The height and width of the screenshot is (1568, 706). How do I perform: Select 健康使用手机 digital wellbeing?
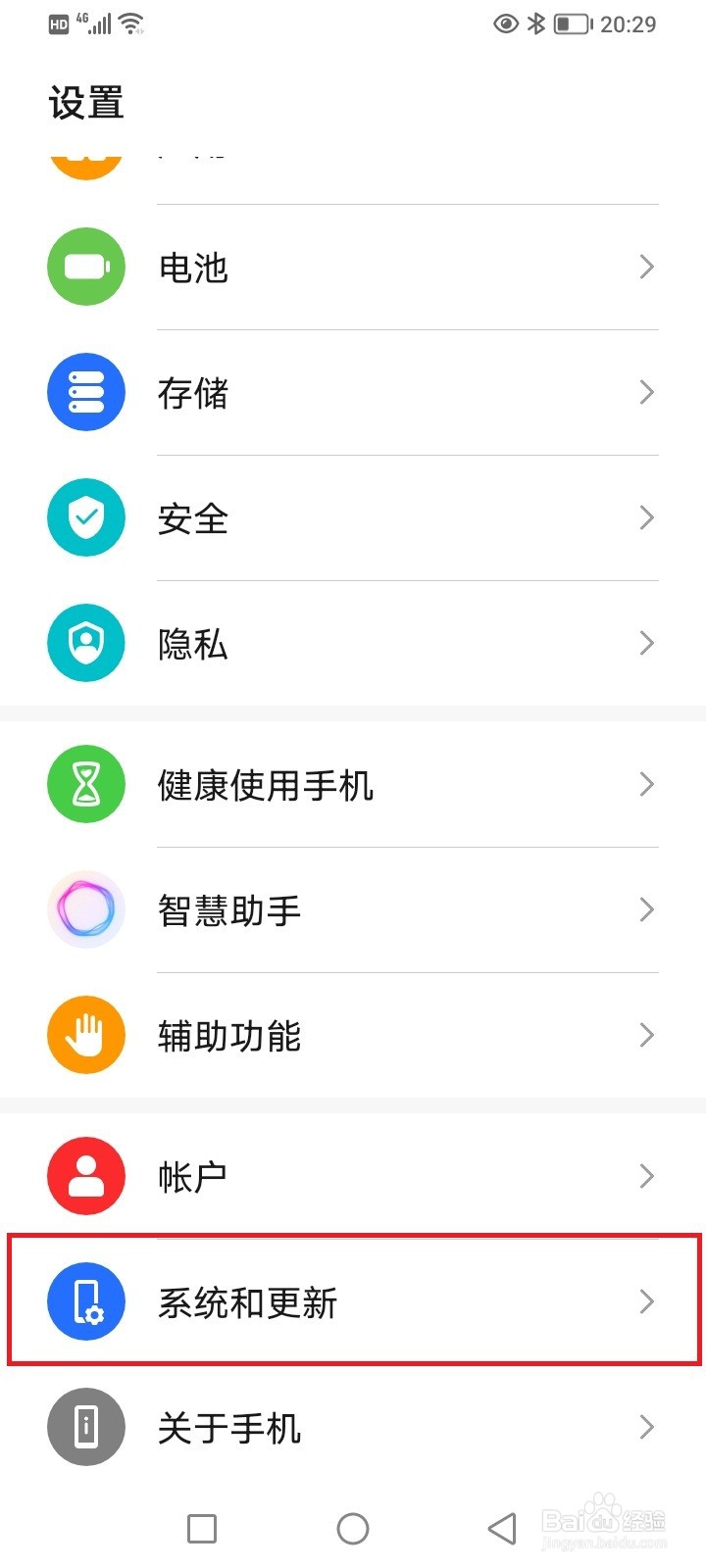pos(353,784)
